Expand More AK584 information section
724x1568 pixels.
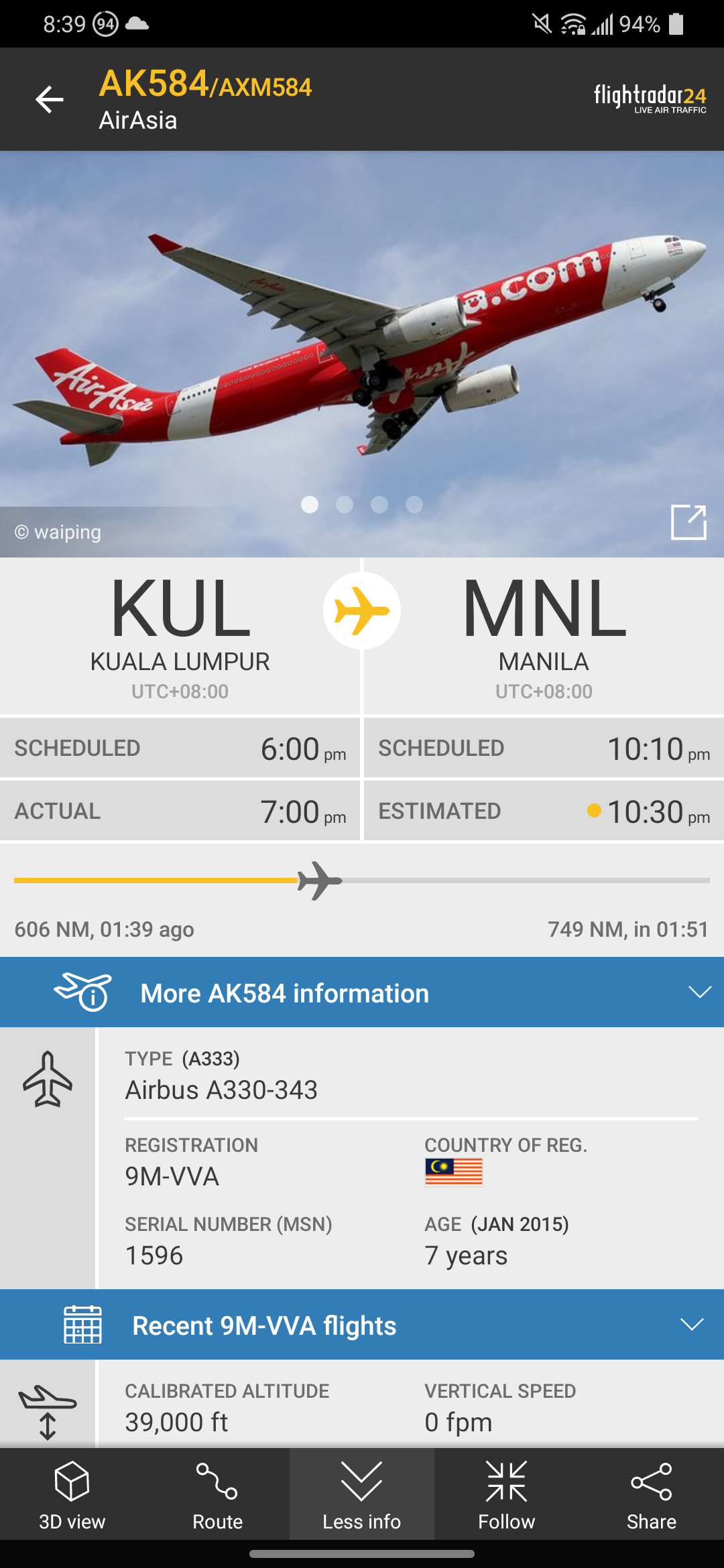[x=362, y=992]
